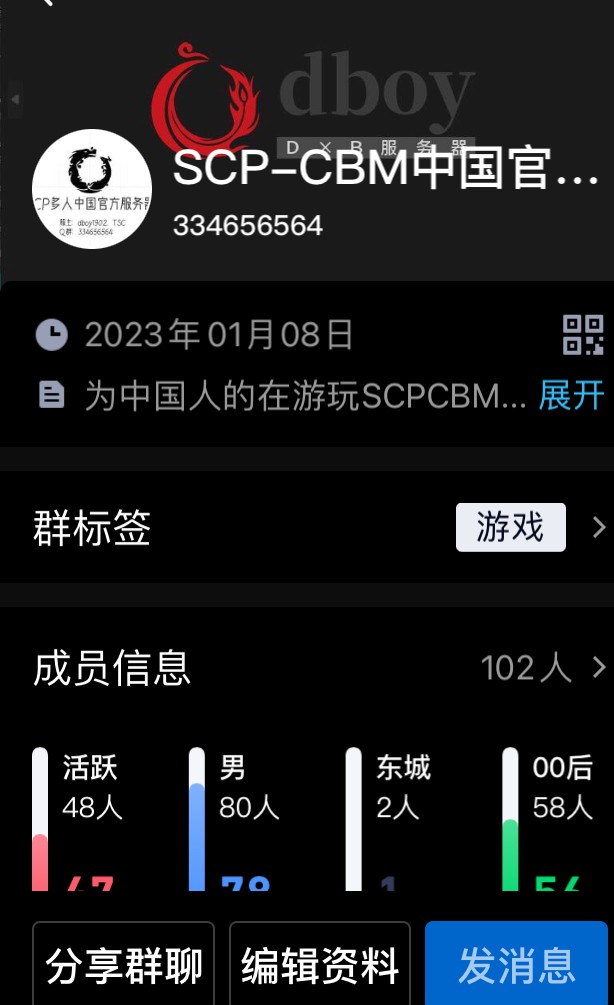Open the 群标签 group tags row
614x1005 pixels.
[x=307, y=527]
